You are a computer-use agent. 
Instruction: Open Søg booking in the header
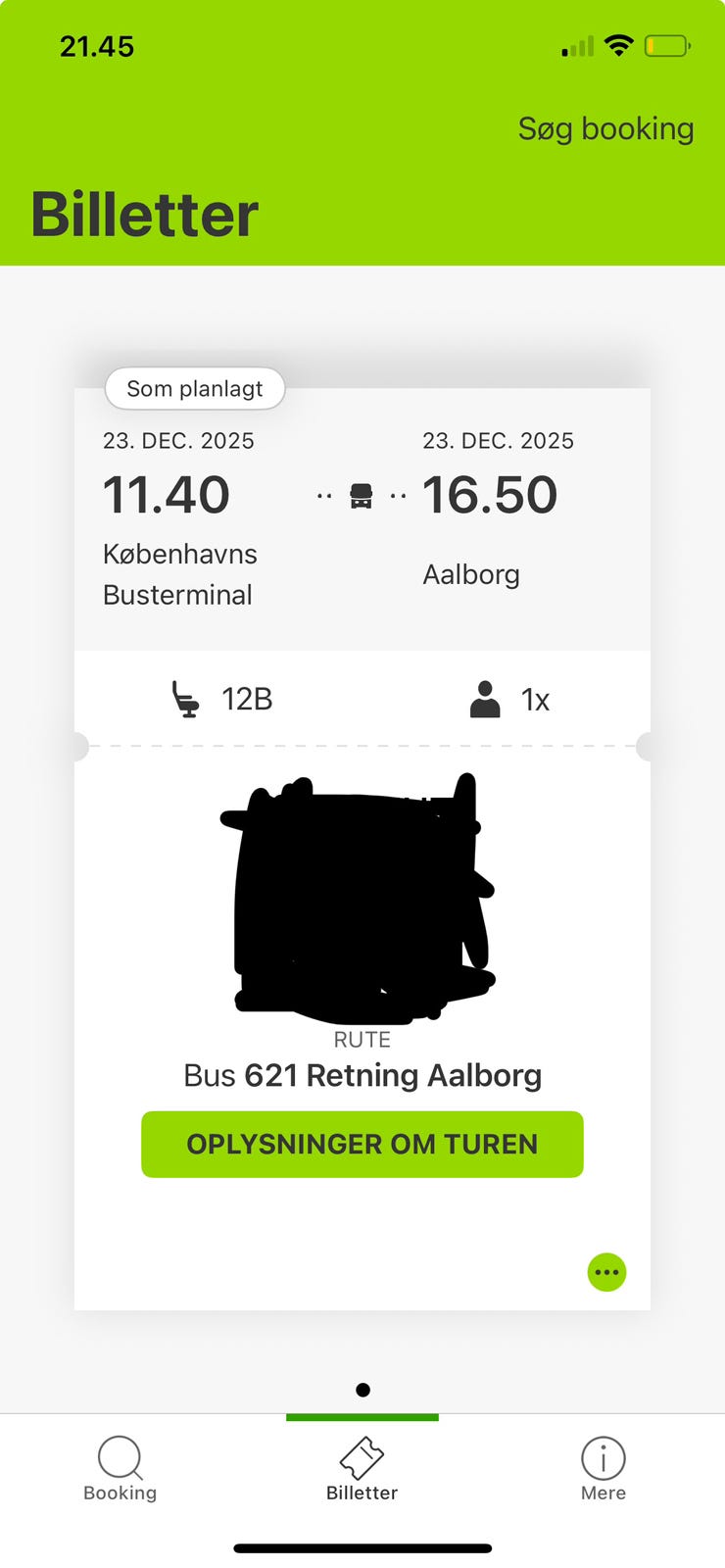point(605,129)
